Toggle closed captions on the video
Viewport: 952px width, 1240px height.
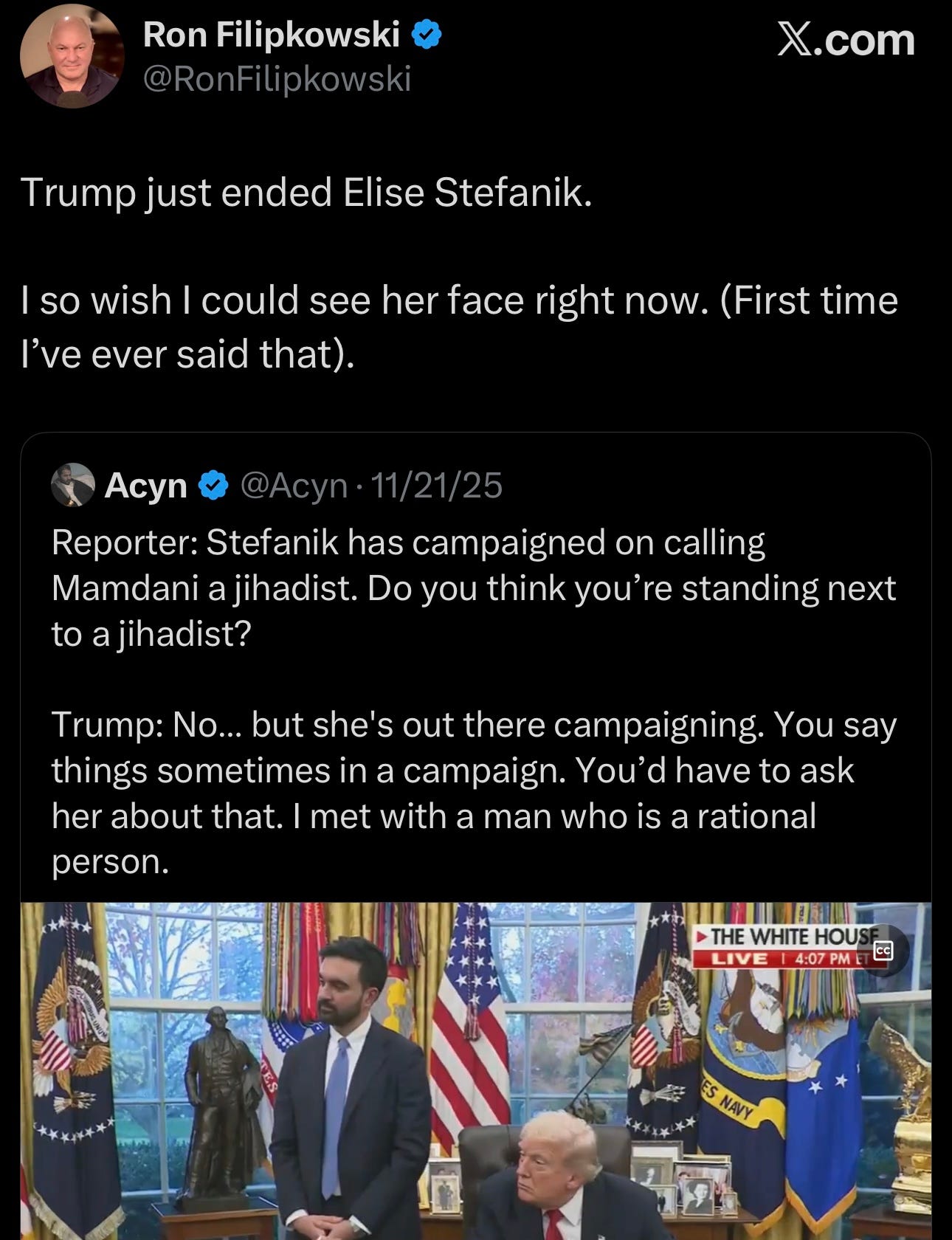(x=883, y=950)
